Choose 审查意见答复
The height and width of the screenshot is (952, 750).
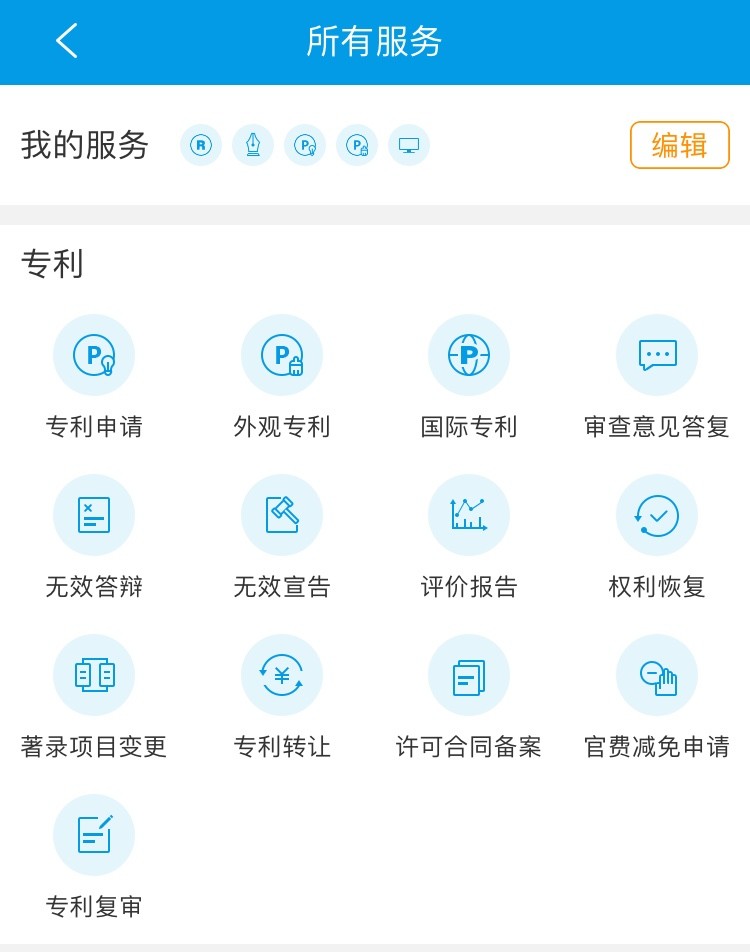[x=657, y=355]
